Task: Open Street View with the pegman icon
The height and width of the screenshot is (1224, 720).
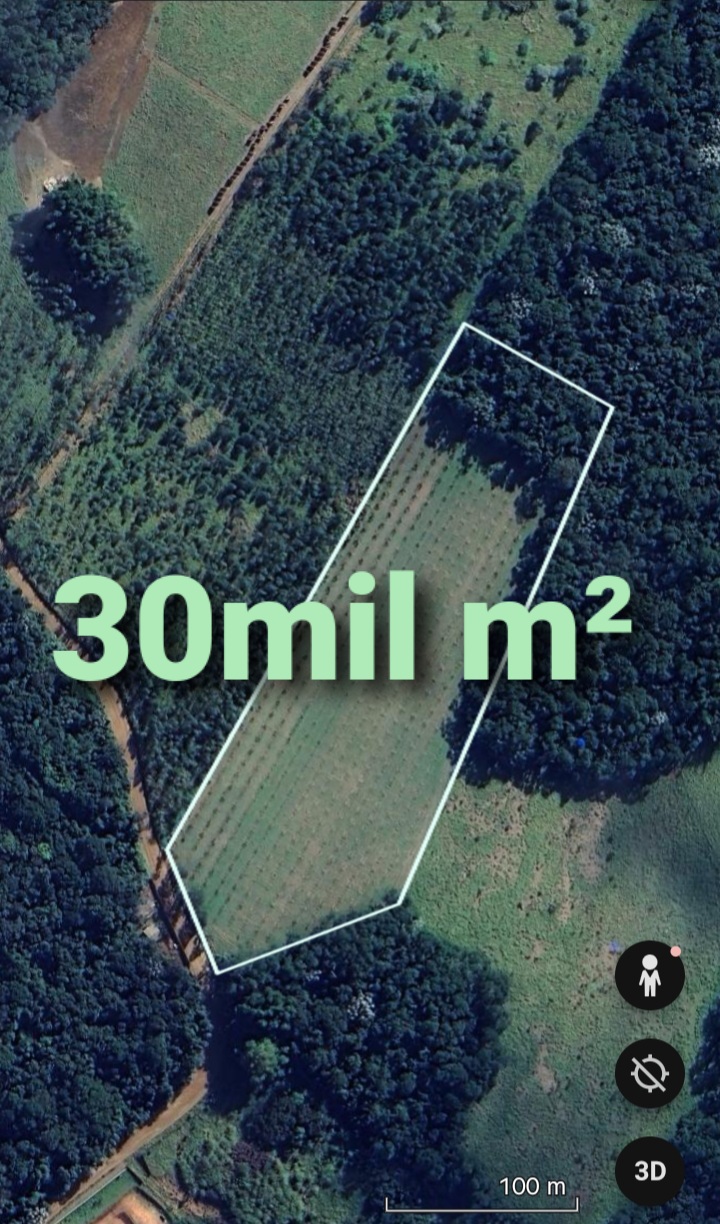Action: click(649, 975)
